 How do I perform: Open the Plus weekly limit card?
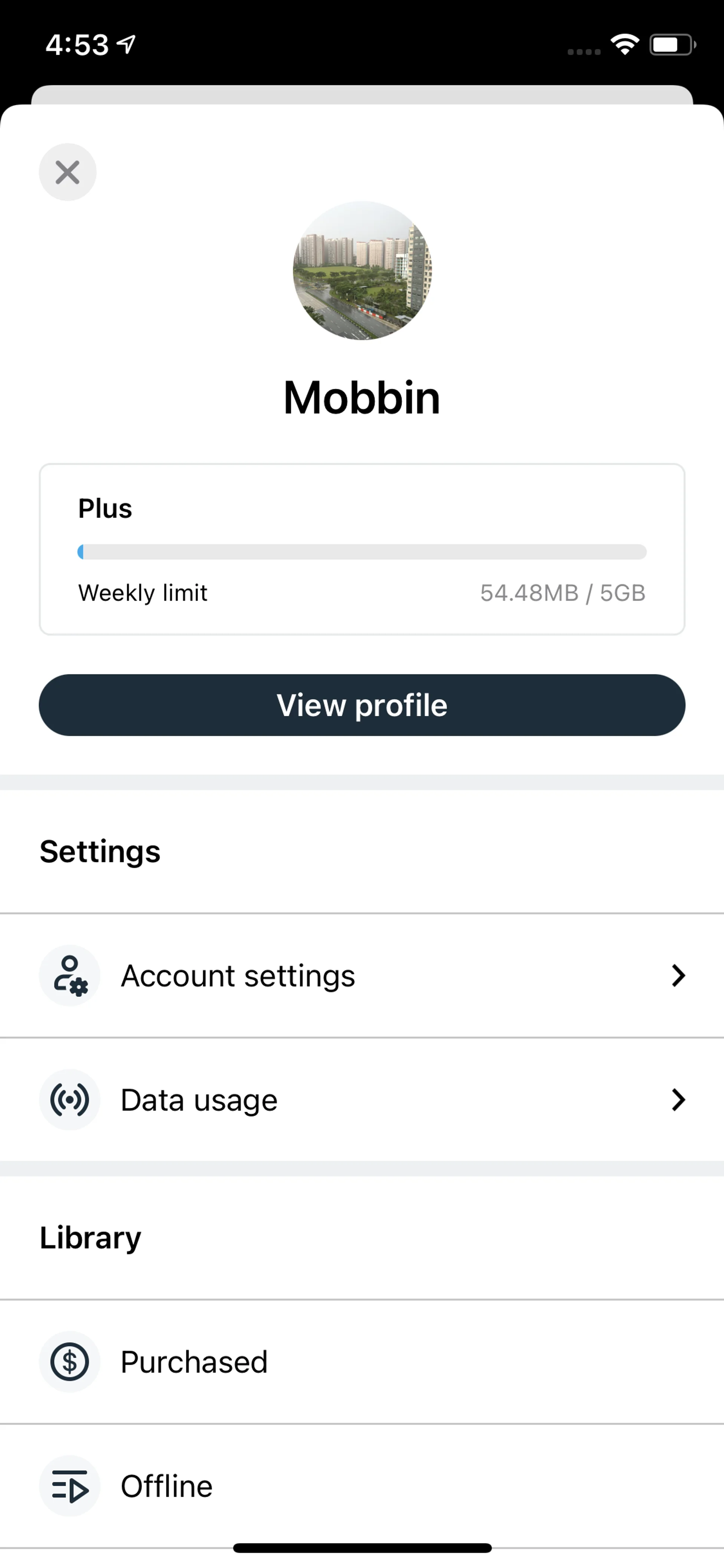click(362, 549)
